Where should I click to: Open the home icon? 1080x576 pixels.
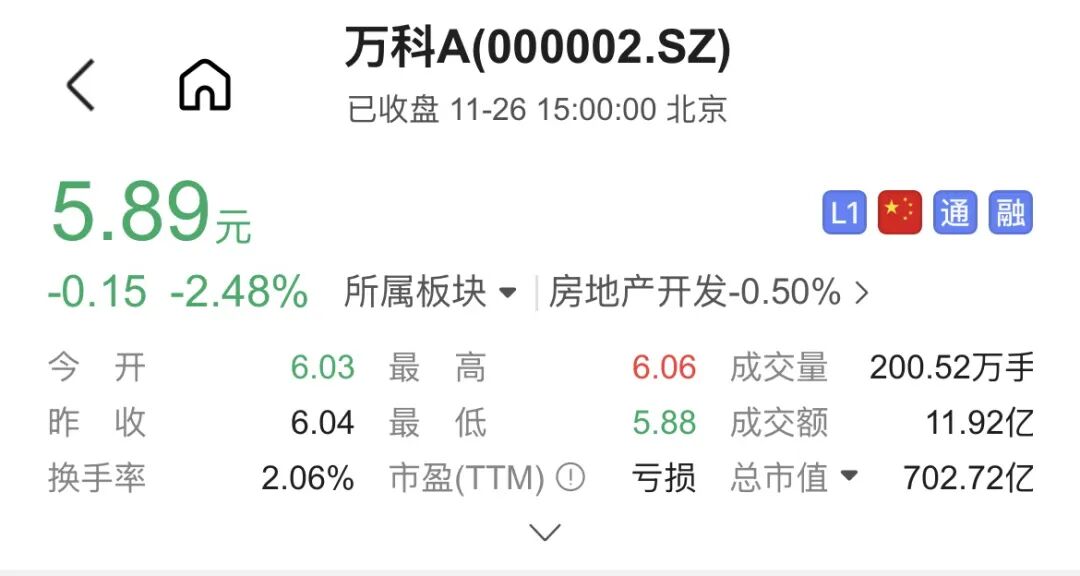pos(205,85)
